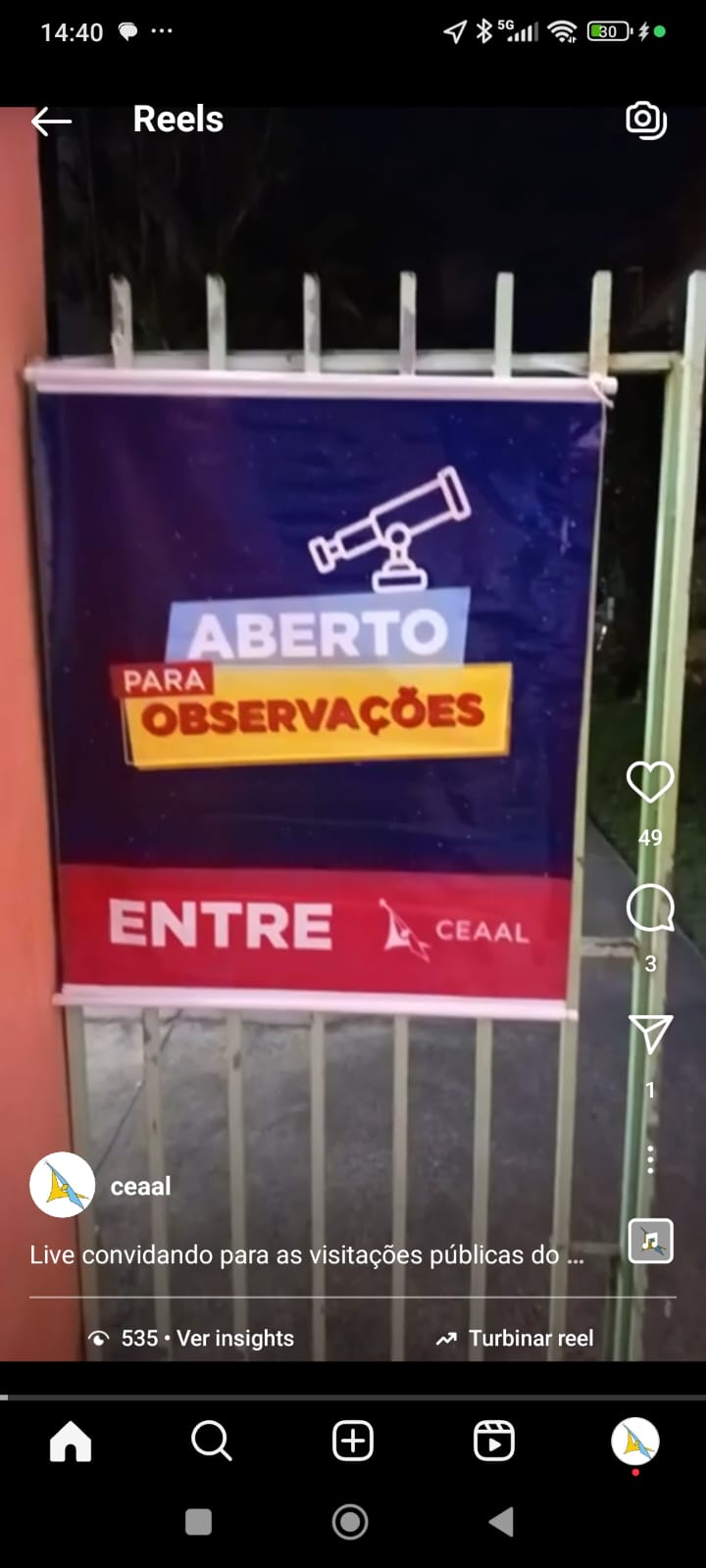Image resolution: width=706 pixels, height=1568 pixels.
Task: Tap the system home button
Action: point(350,1521)
